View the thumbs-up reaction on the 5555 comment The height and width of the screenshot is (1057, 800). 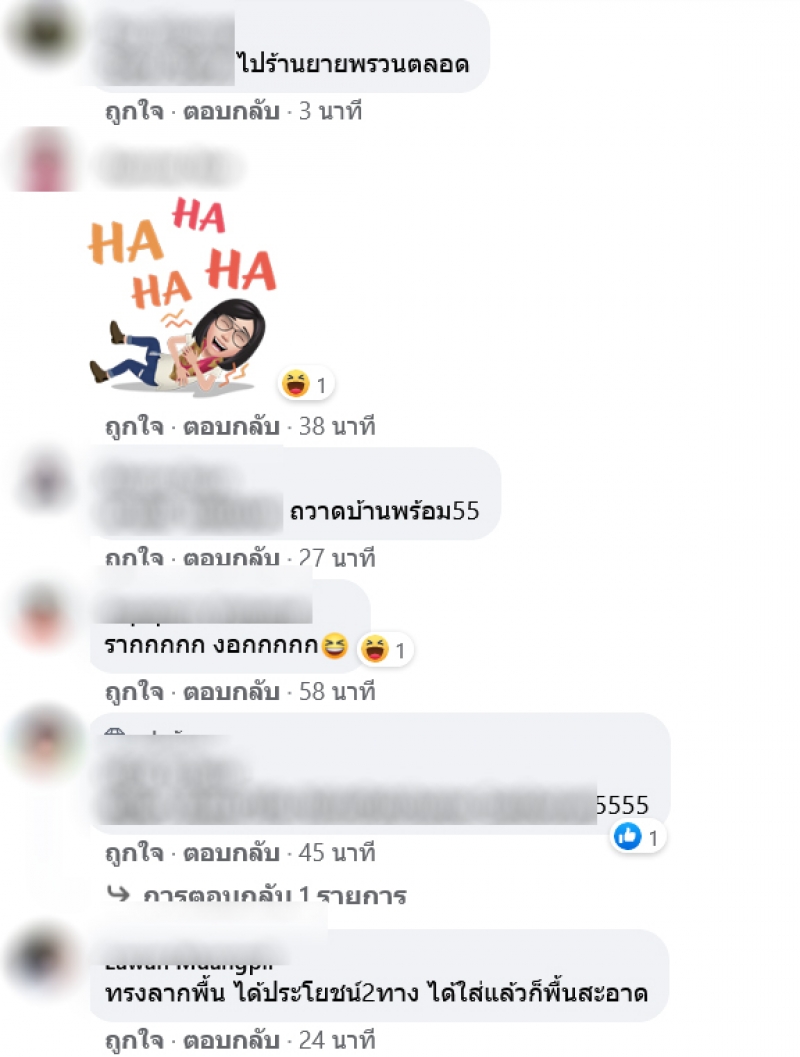[638, 837]
